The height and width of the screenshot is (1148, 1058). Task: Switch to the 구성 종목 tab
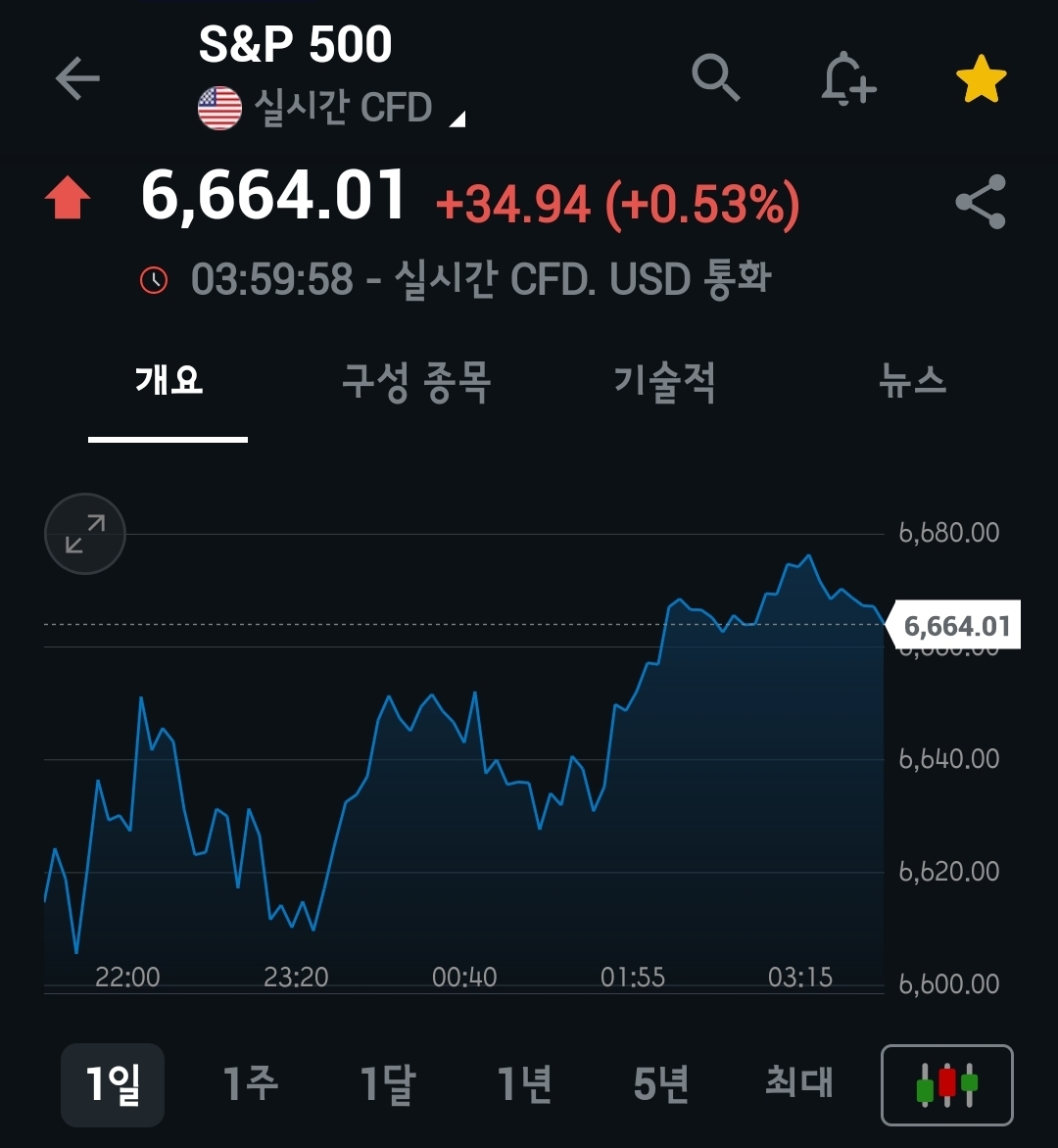tap(415, 380)
